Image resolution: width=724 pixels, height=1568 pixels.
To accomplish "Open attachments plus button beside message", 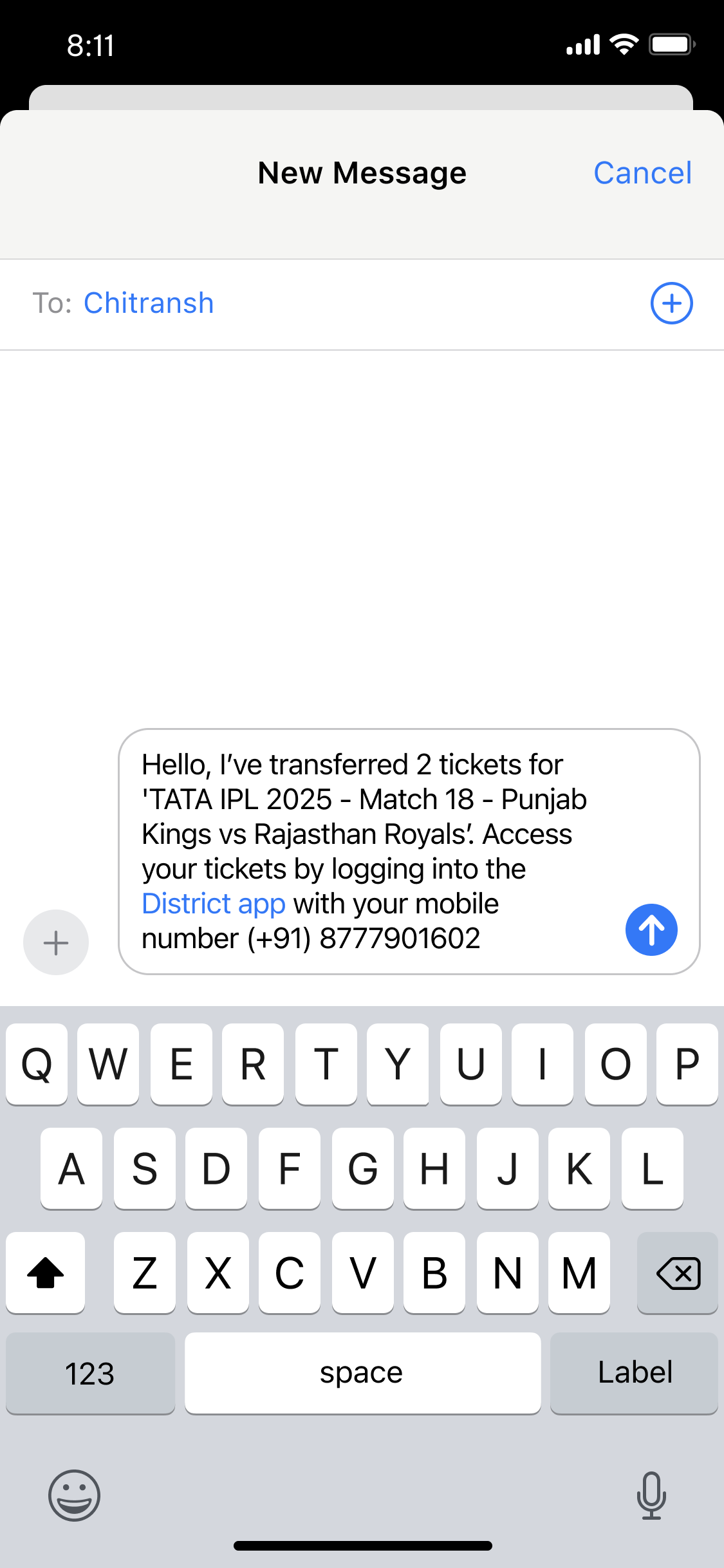I will [x=56, y=942].
